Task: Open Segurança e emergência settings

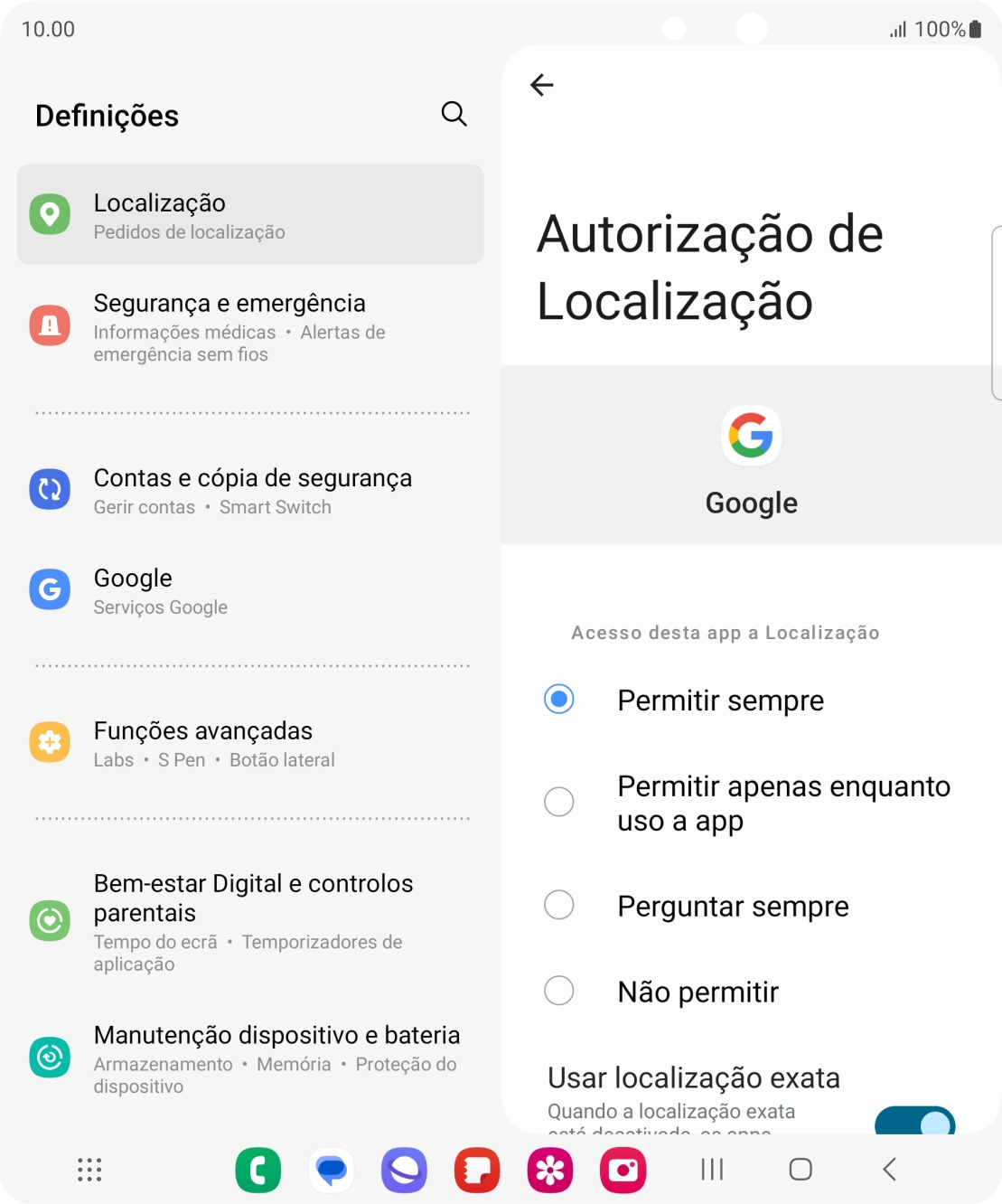Action: (250, 326)
